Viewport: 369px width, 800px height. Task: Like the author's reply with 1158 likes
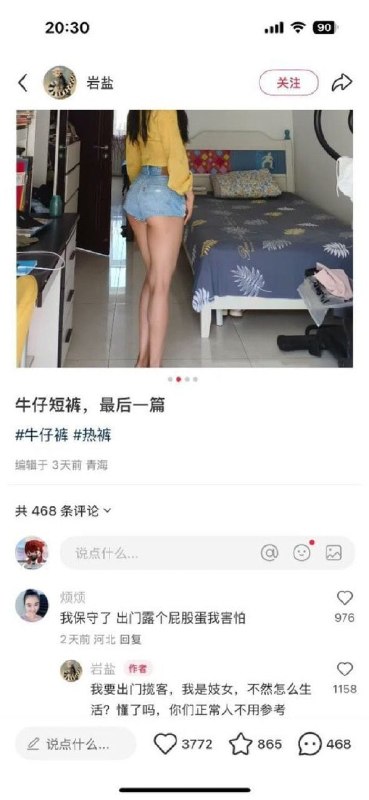click(x=345, y=669)
